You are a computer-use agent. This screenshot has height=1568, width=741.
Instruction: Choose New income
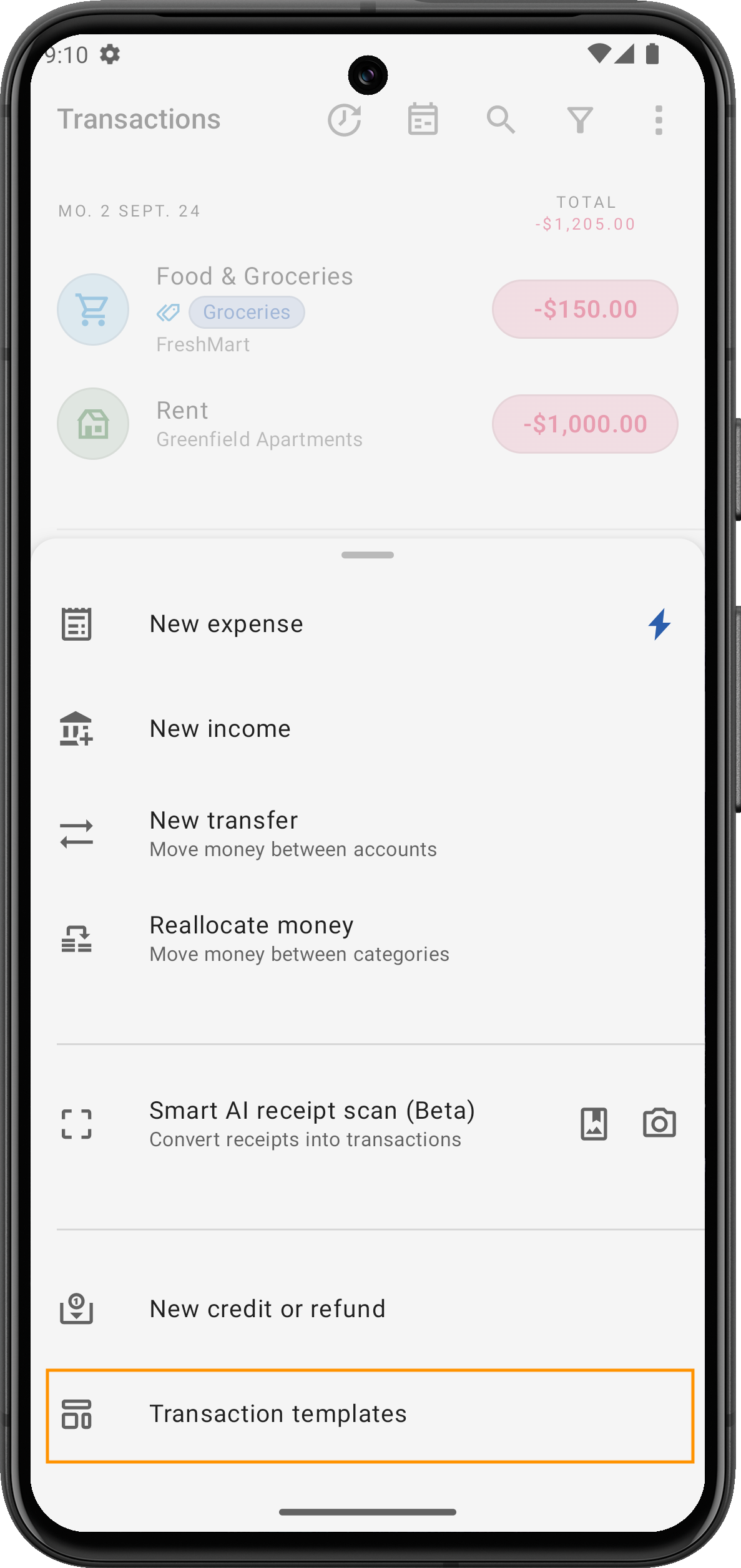(220, 729)
